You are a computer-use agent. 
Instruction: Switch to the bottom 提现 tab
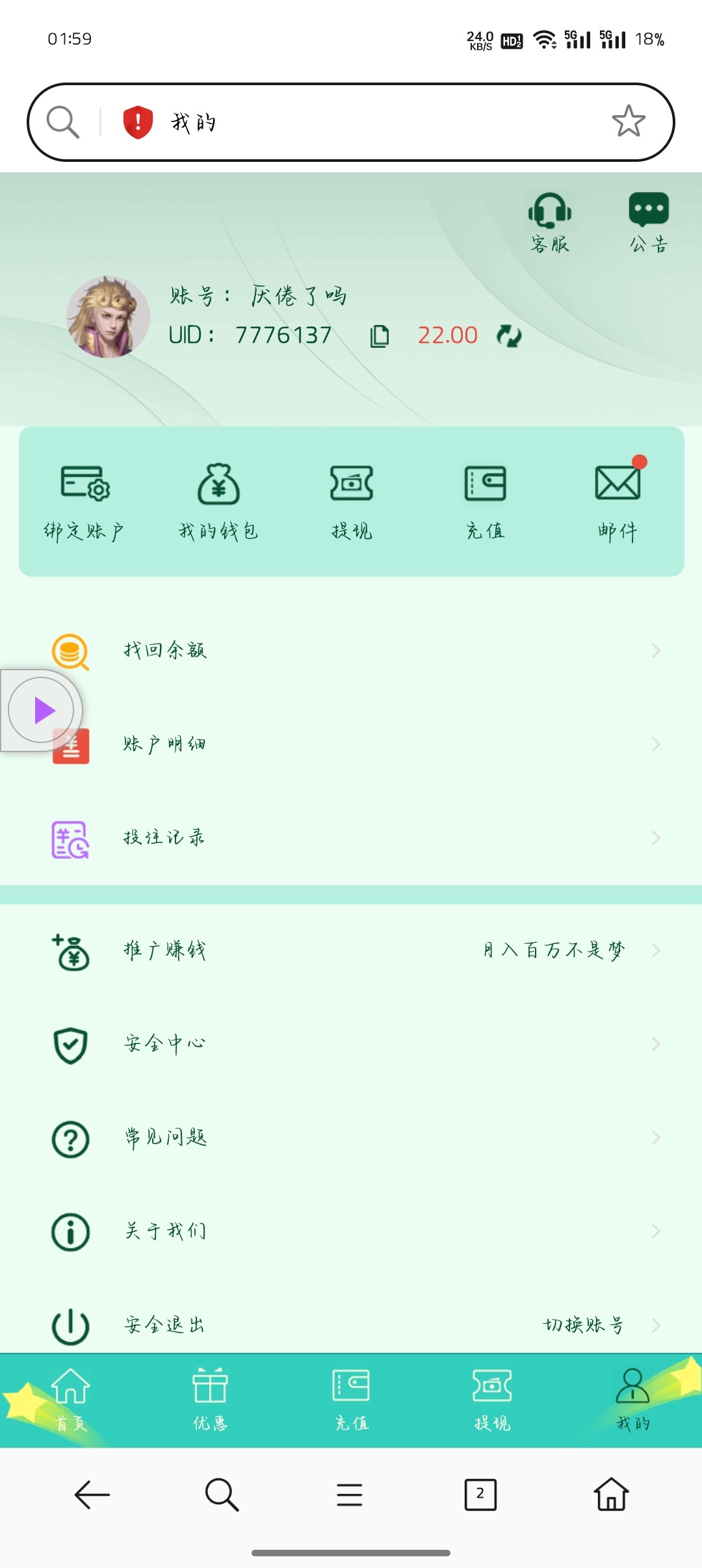(x=492, y=1399)
